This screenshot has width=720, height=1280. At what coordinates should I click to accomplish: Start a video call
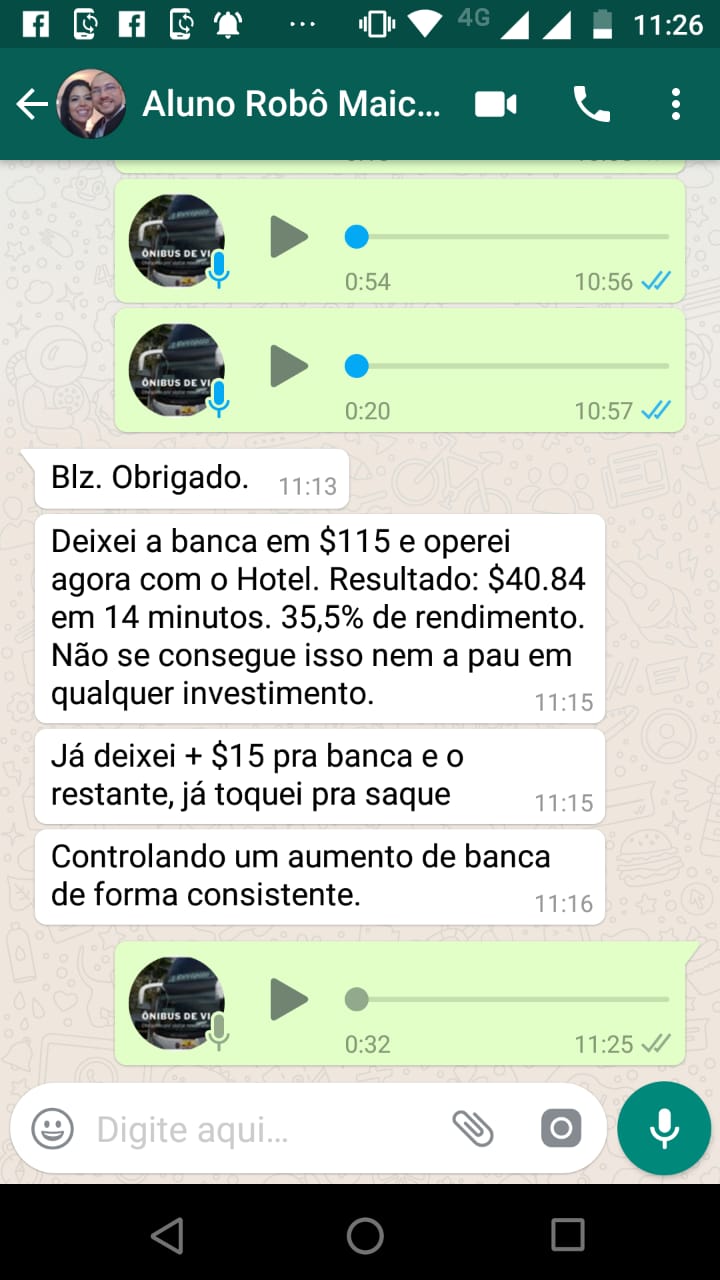point(495,104)
